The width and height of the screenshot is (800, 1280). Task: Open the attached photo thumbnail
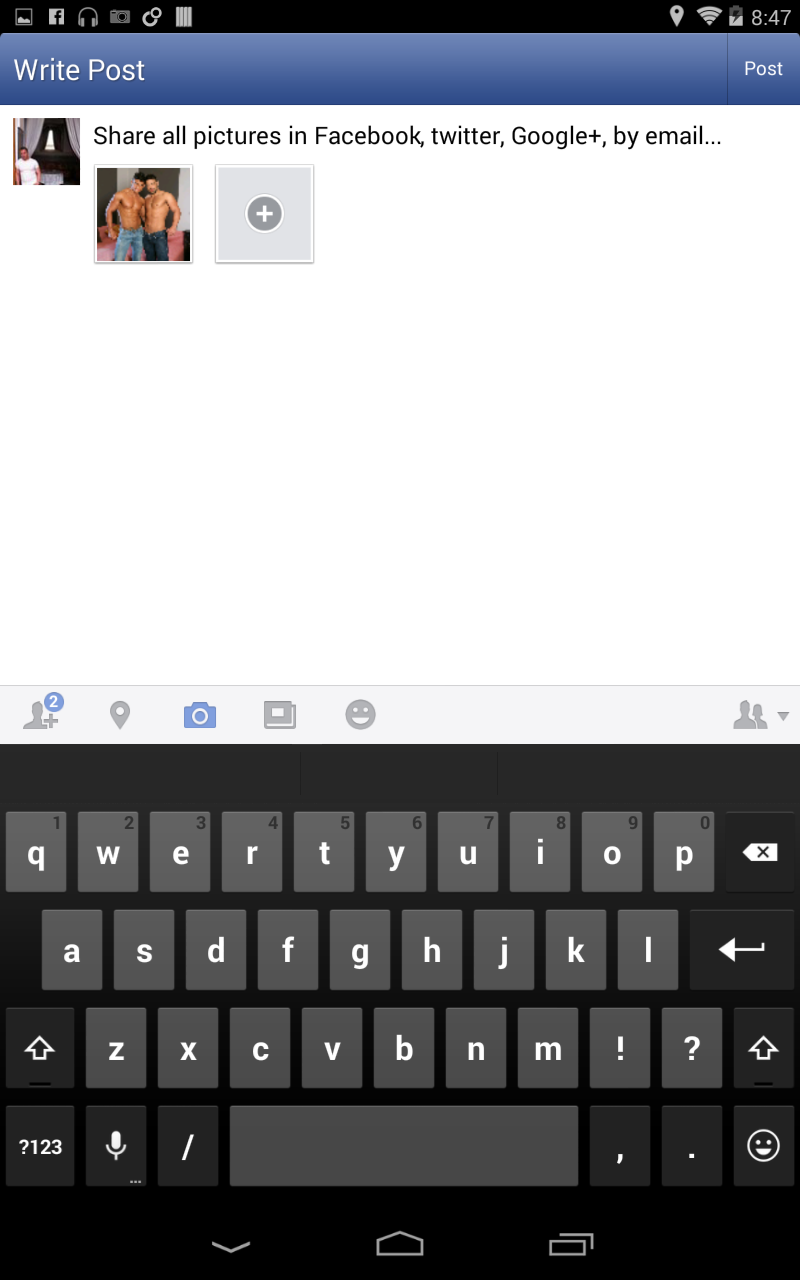pos(143,214)
